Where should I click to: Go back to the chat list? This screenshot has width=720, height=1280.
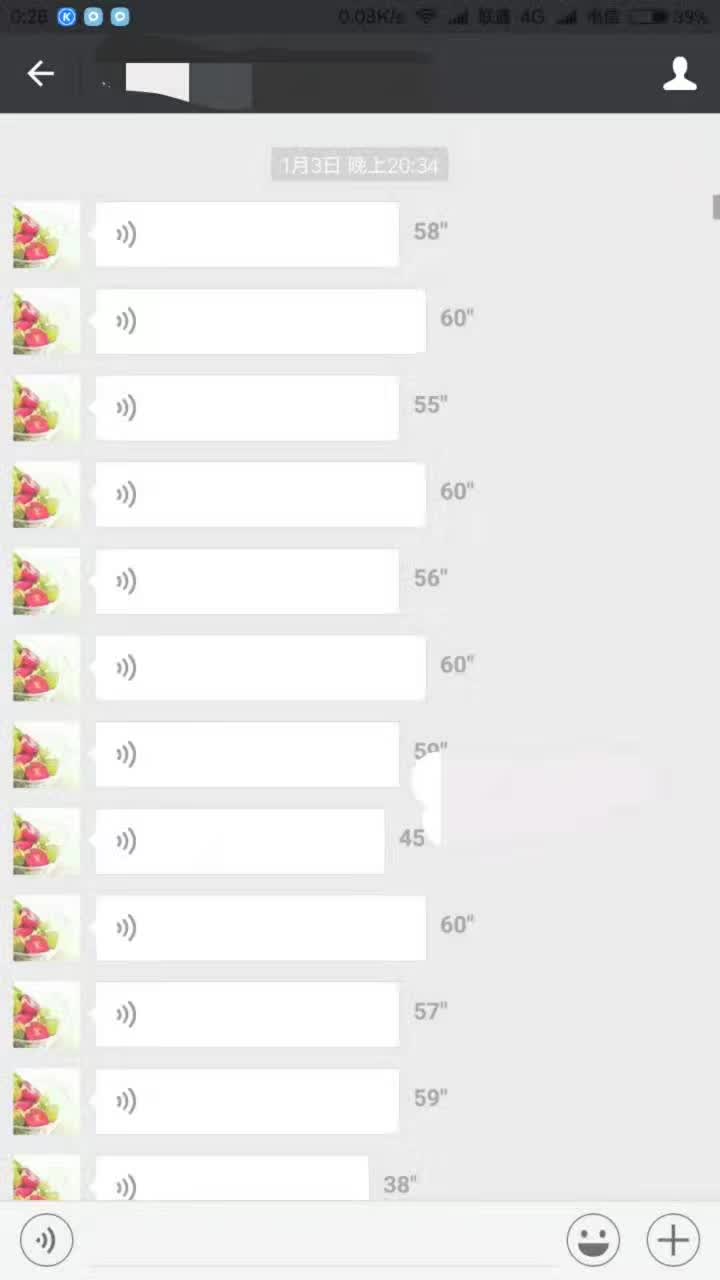[x=41, y=73]
